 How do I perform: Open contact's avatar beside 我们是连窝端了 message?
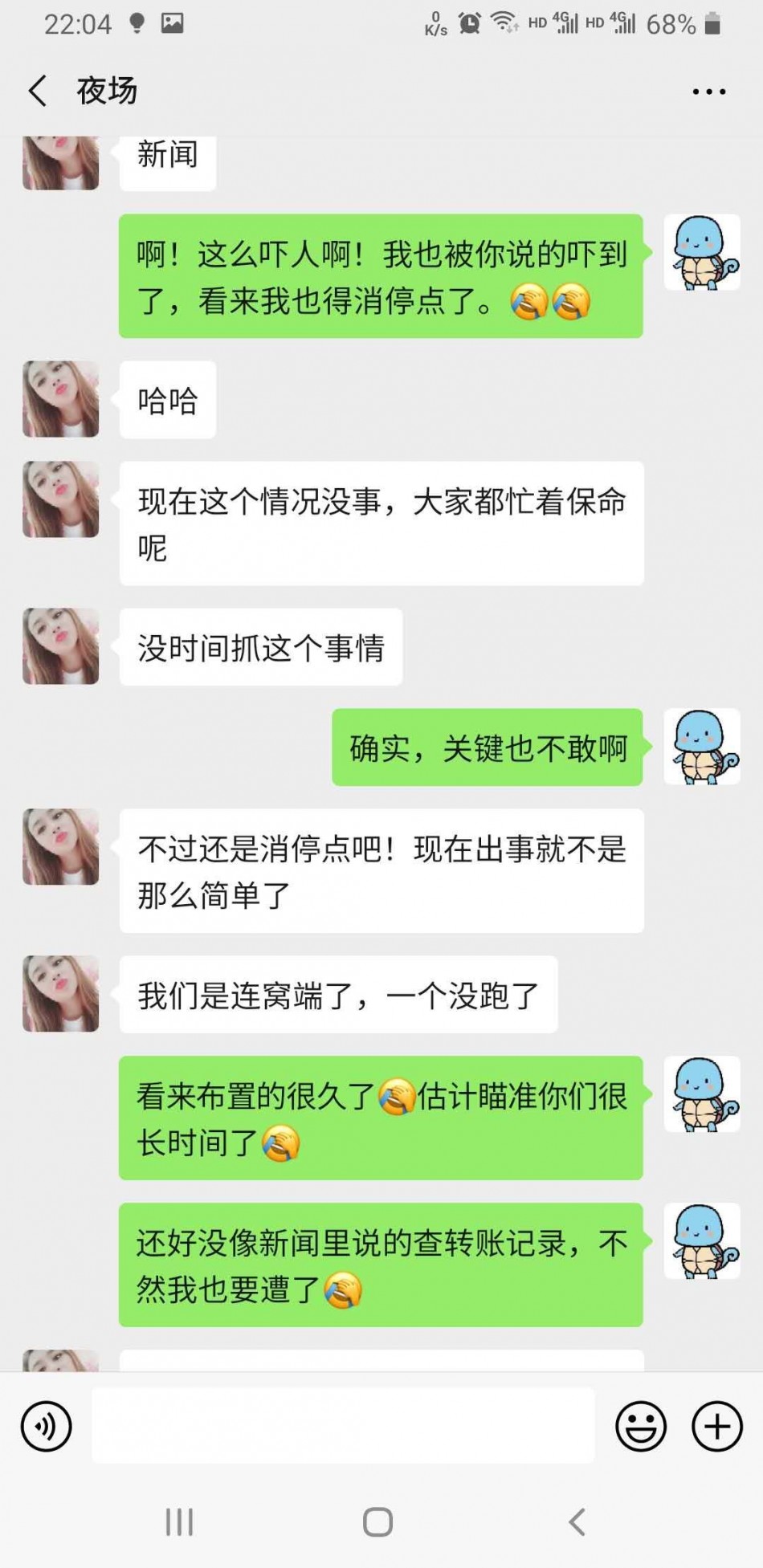(61, 994)
